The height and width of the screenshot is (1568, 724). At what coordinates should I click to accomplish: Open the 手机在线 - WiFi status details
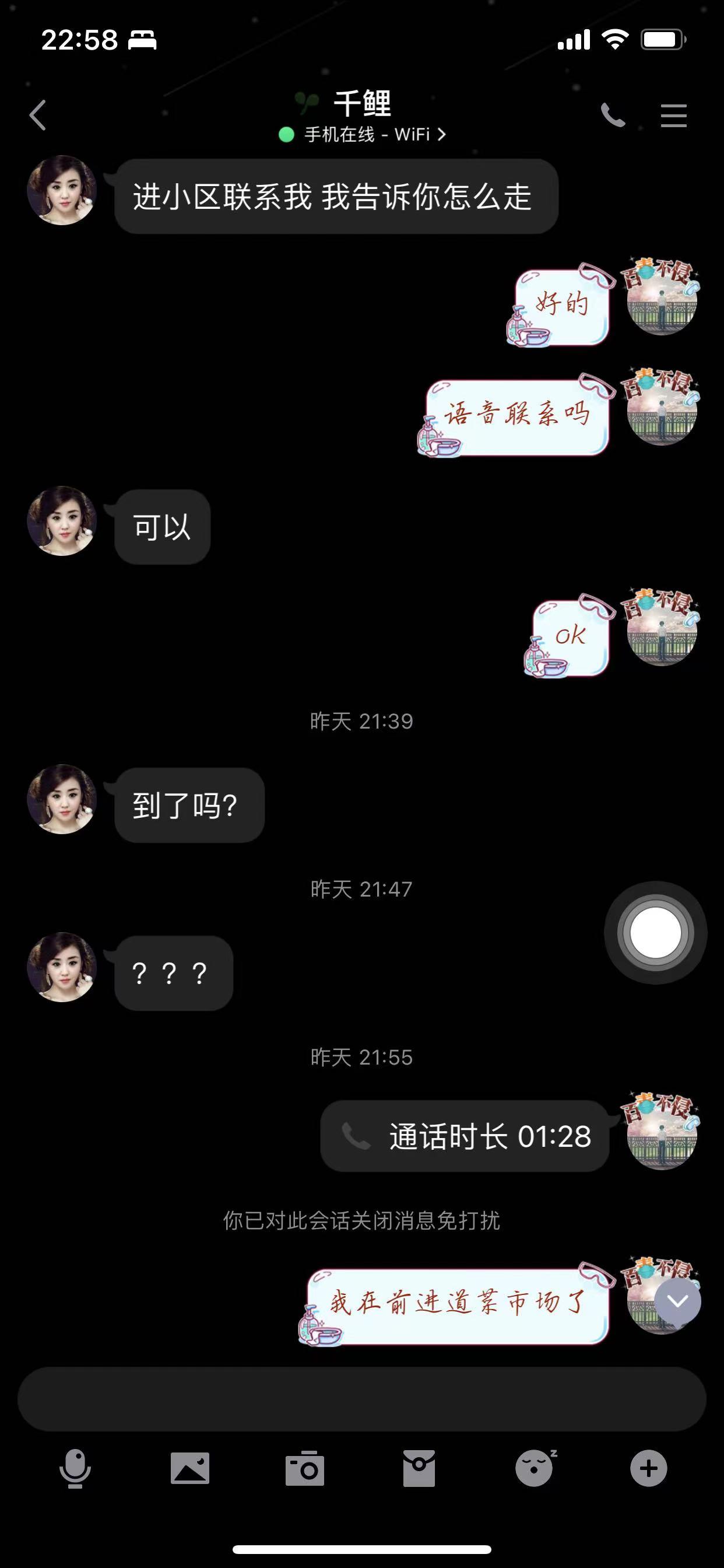pos(363,135)
